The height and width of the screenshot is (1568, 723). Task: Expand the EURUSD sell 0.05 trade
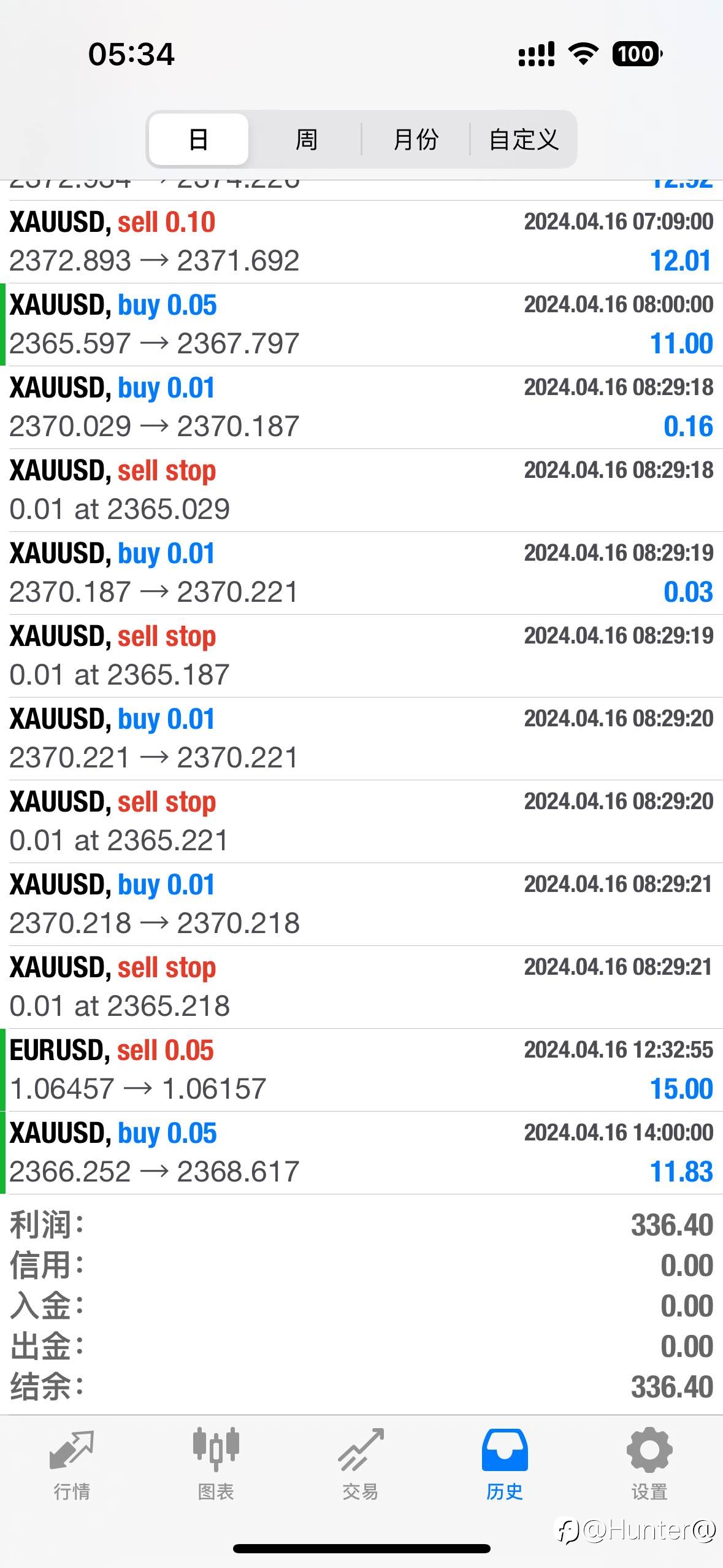click(361, 1070)
